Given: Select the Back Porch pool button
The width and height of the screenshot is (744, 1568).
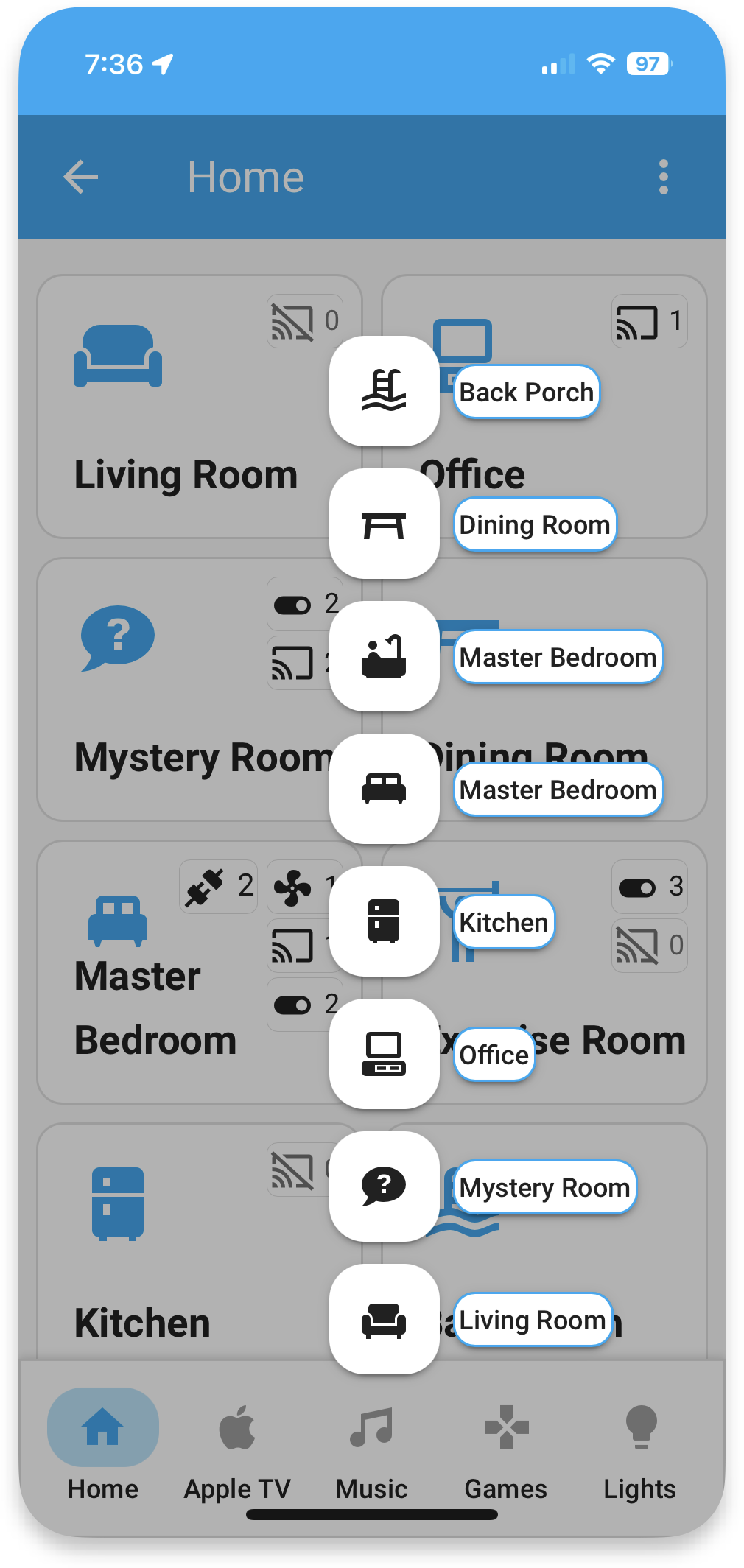Looking at the screenshot, I should [384, 391].
